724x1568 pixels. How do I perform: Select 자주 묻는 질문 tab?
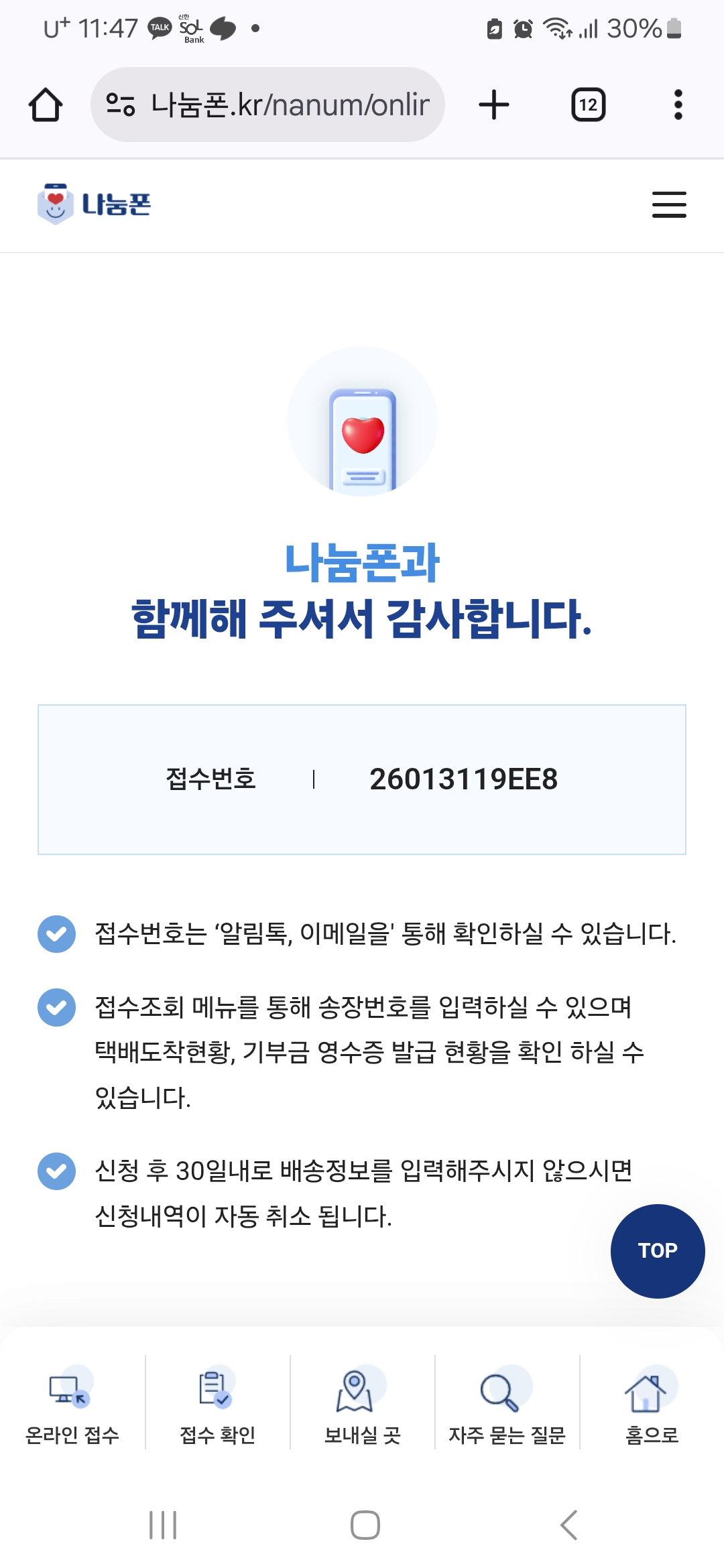pyautogui.click(x=507, y=1404)
